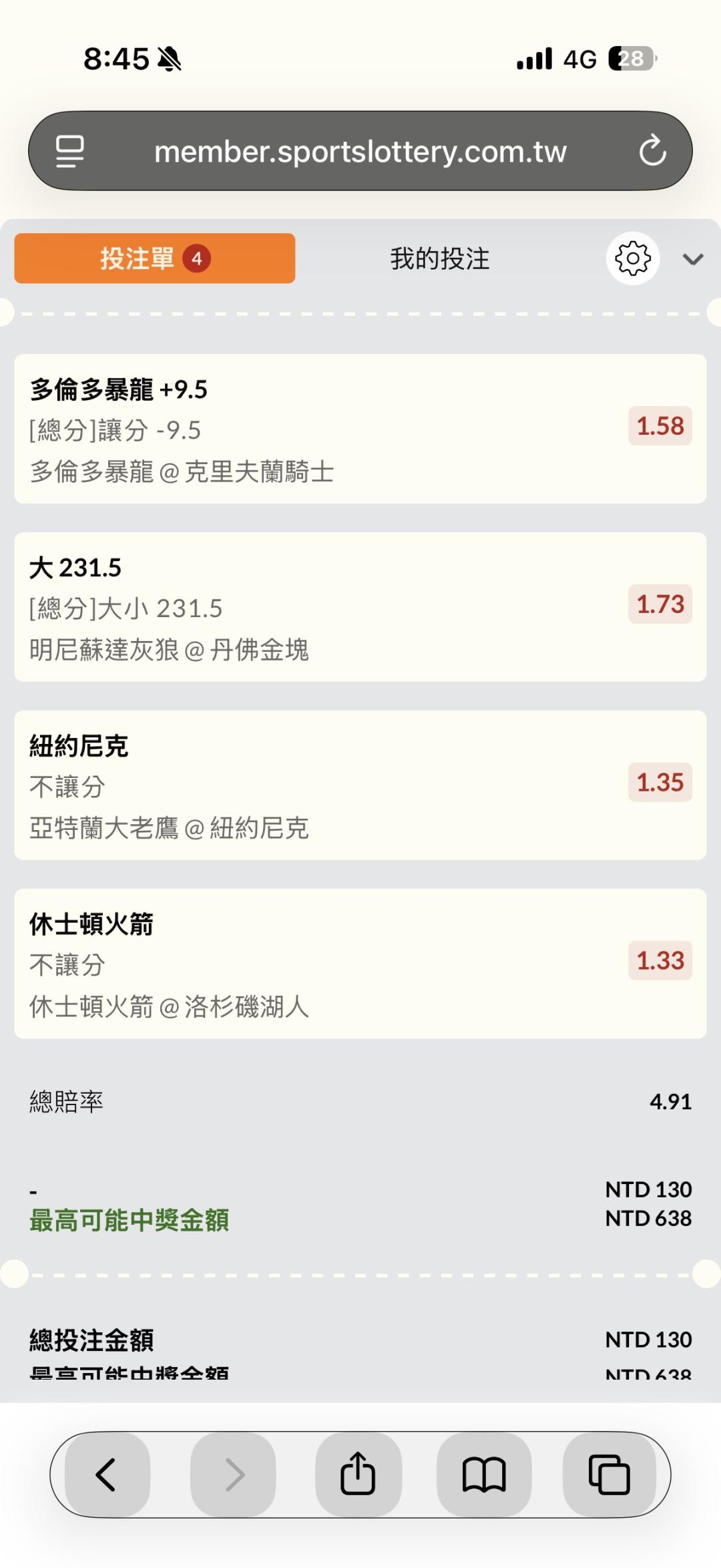This screenshot has width=721, height=1568.
Task: Switch to the 我的投注 tab
Action: click(x=439, y=258)
